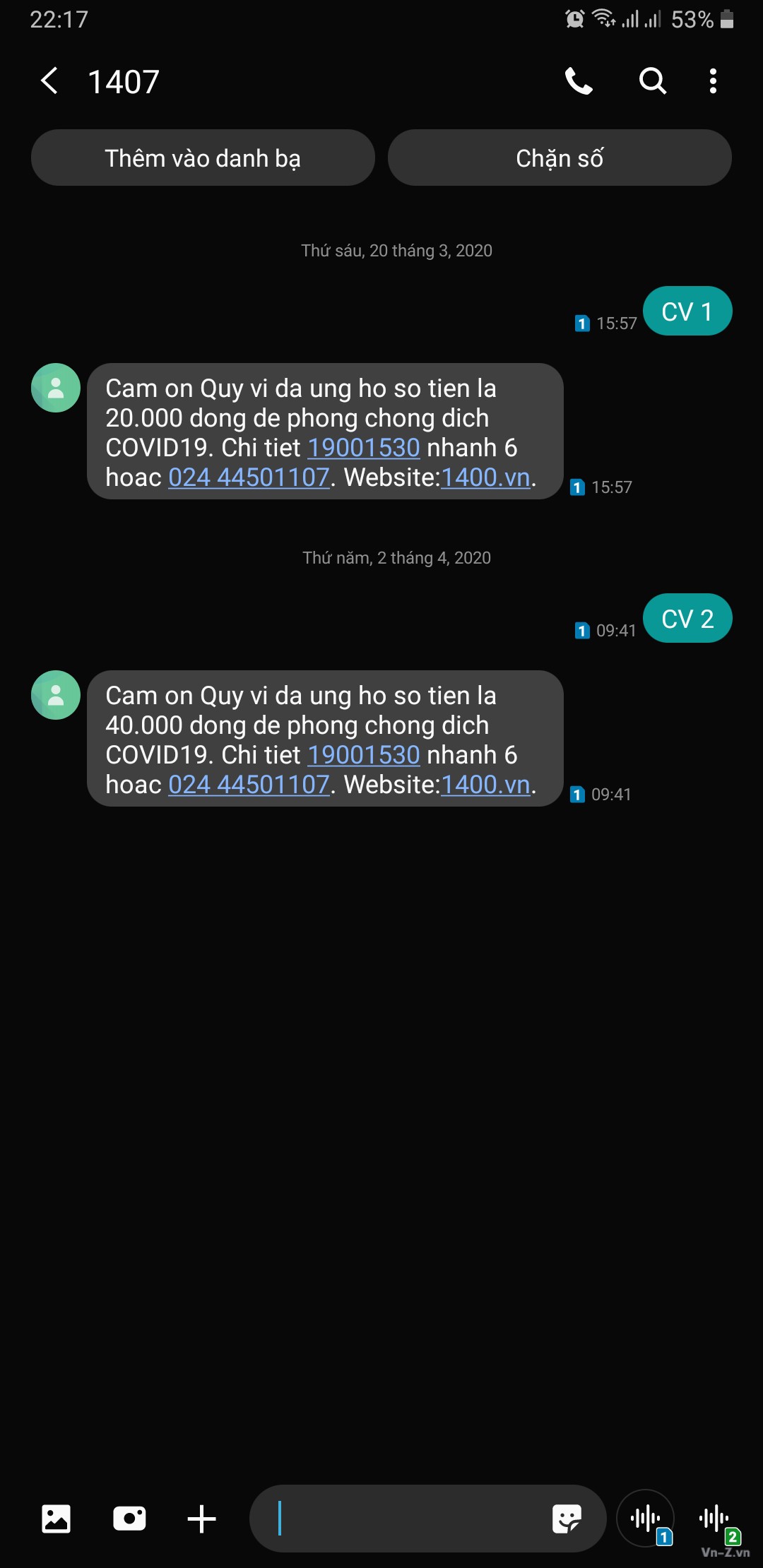763x1568 pixels.
Task: Go back from the 1407 conversation
Action: click(x=49, y=81)
